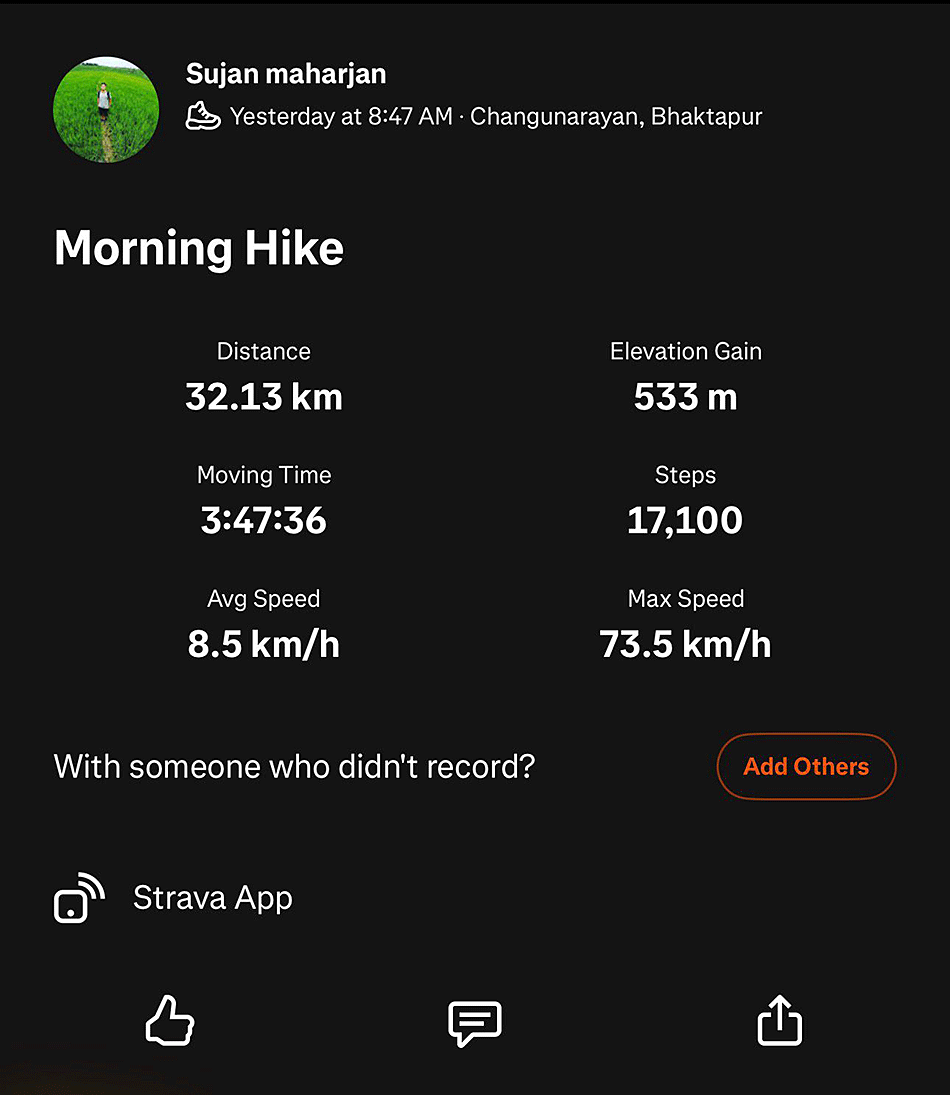Screen dimensions: 950x1095
Task: Tap Add Others to tag companions
Action: coord(806,766)
